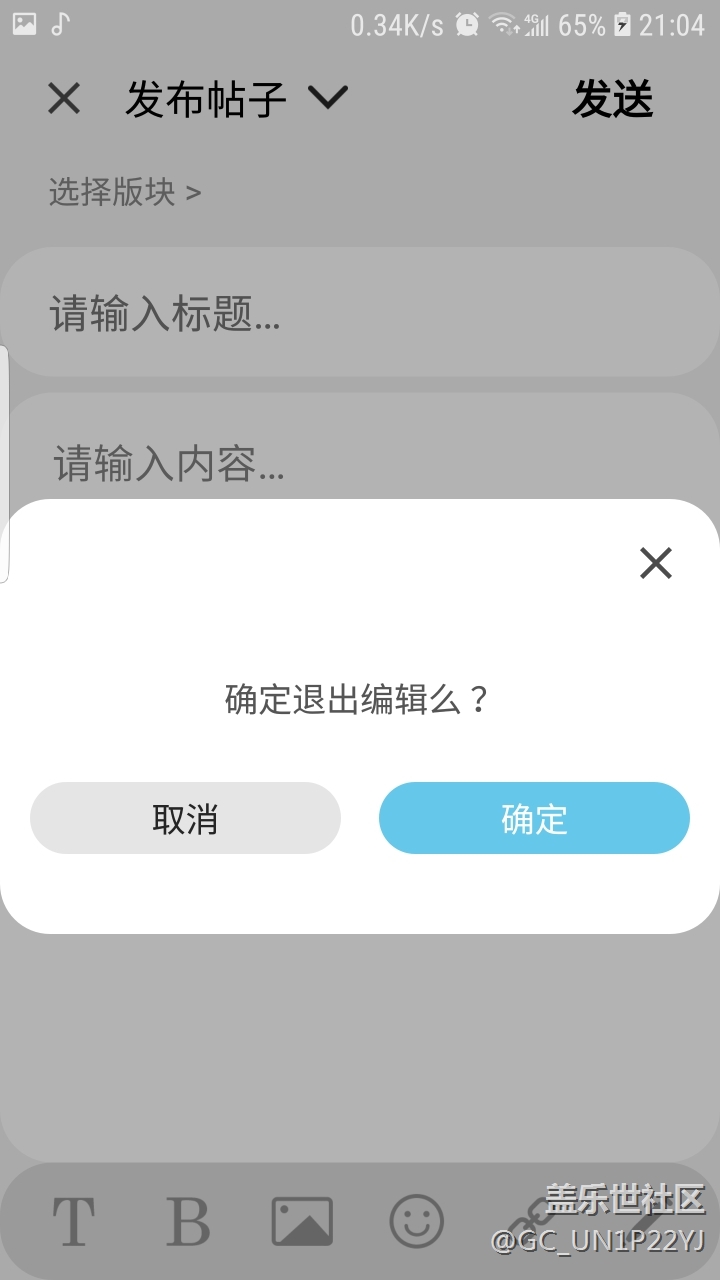
Task: Confirm exit by tapping 确定
Action: [533, 818]
